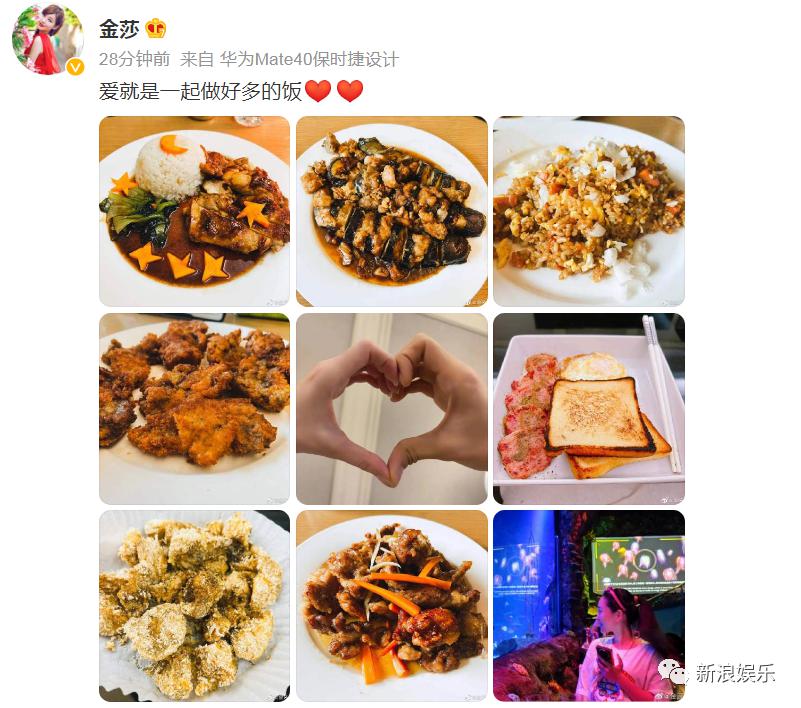Open the stir-fried meat with carrots photo

click(x=391, y=605)
